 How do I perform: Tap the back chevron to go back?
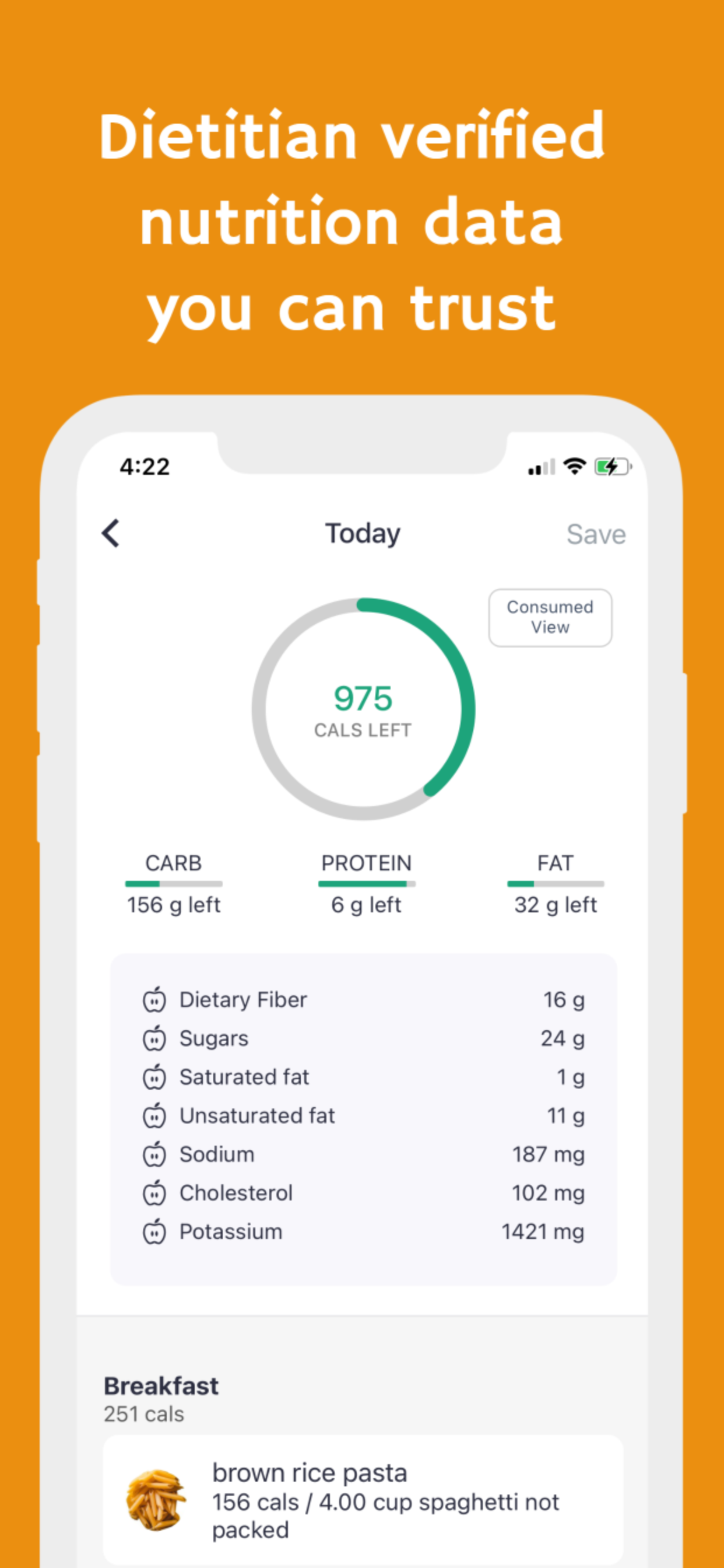tap(111, 533)
